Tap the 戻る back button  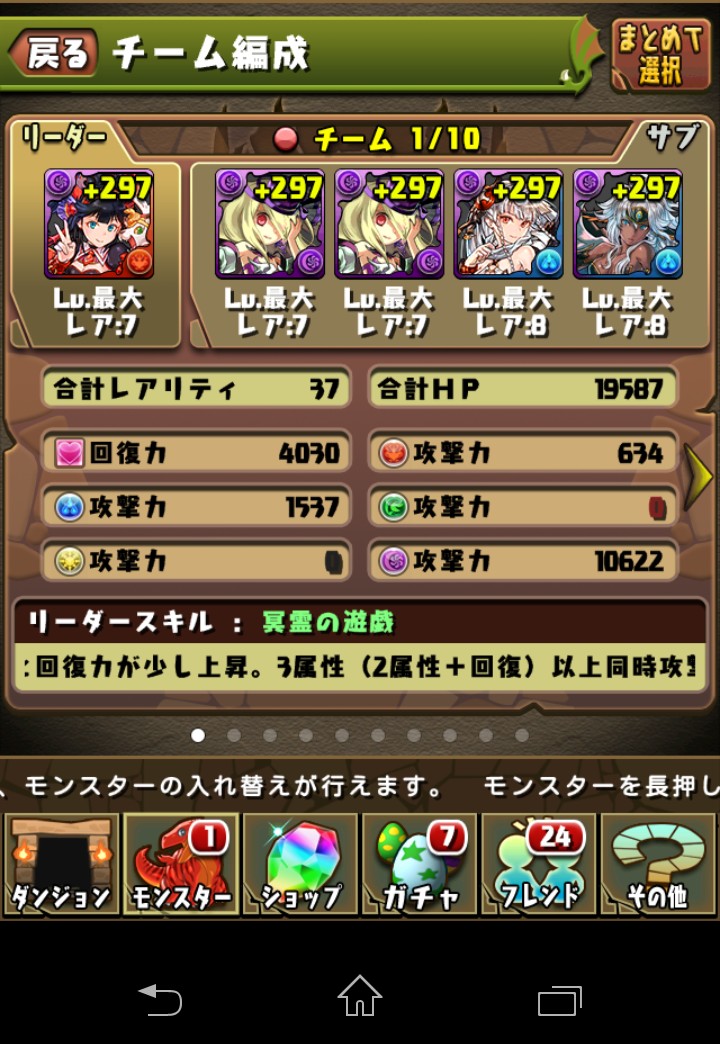[56, 52]
